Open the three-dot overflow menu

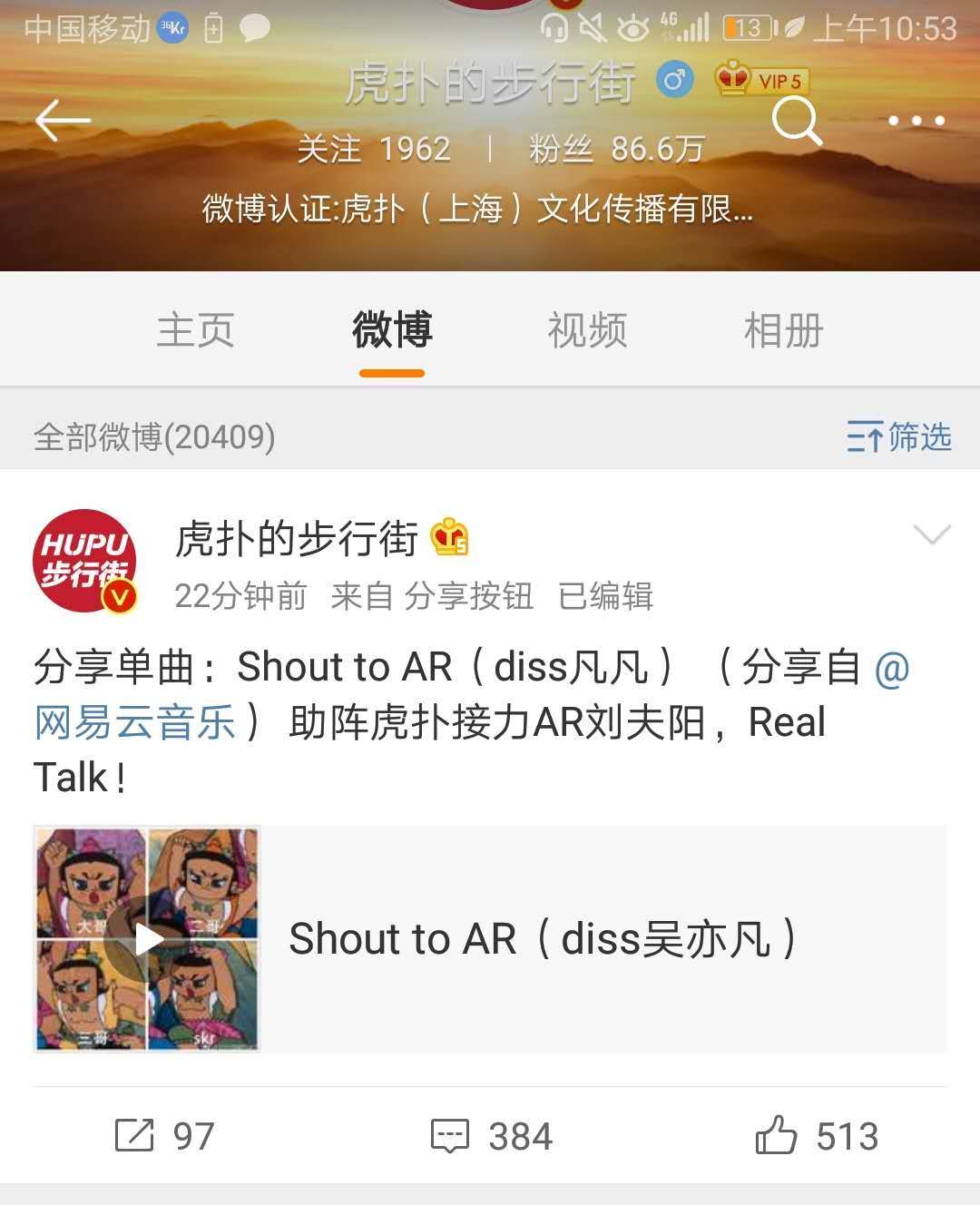pyautogui.click(x=916, y=121)
